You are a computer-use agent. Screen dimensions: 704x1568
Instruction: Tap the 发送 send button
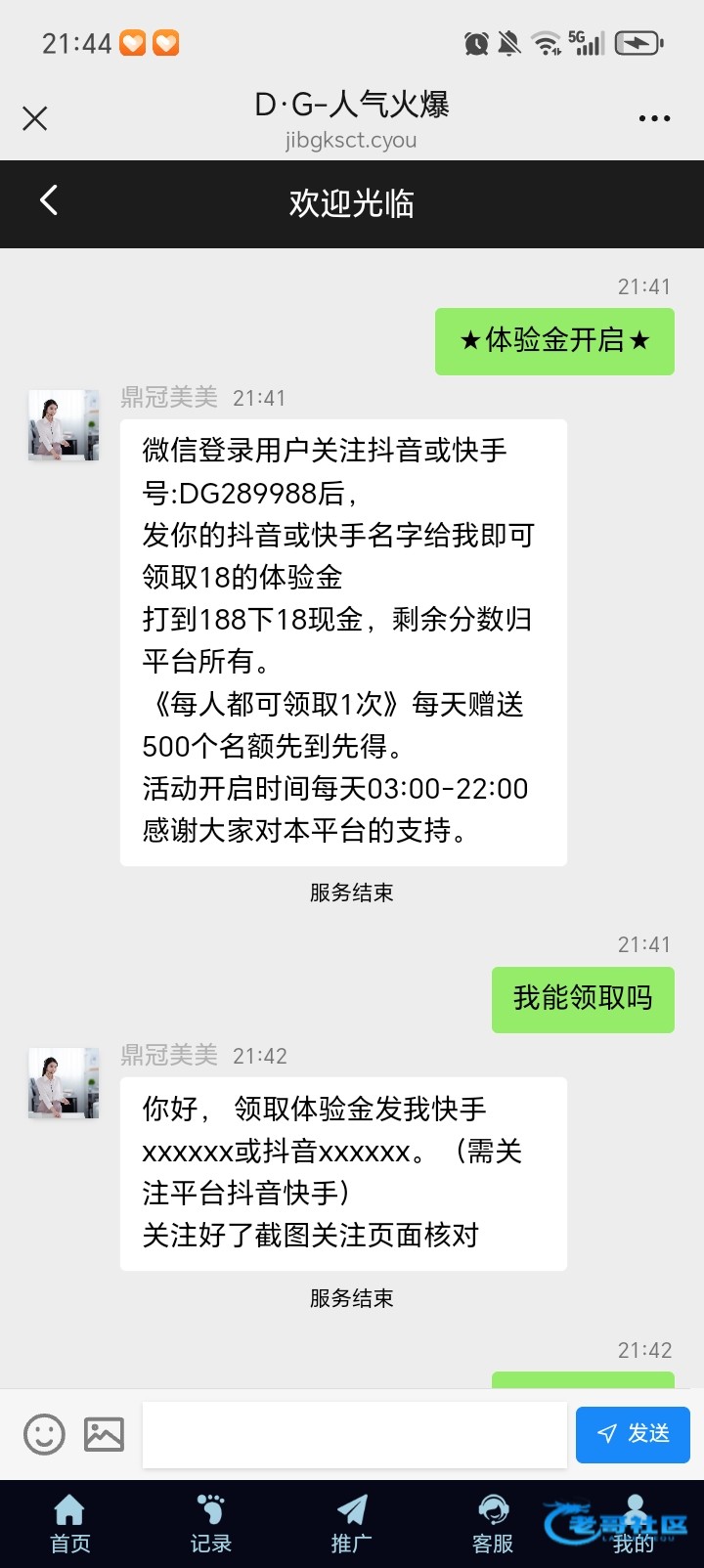point(633,1434)
